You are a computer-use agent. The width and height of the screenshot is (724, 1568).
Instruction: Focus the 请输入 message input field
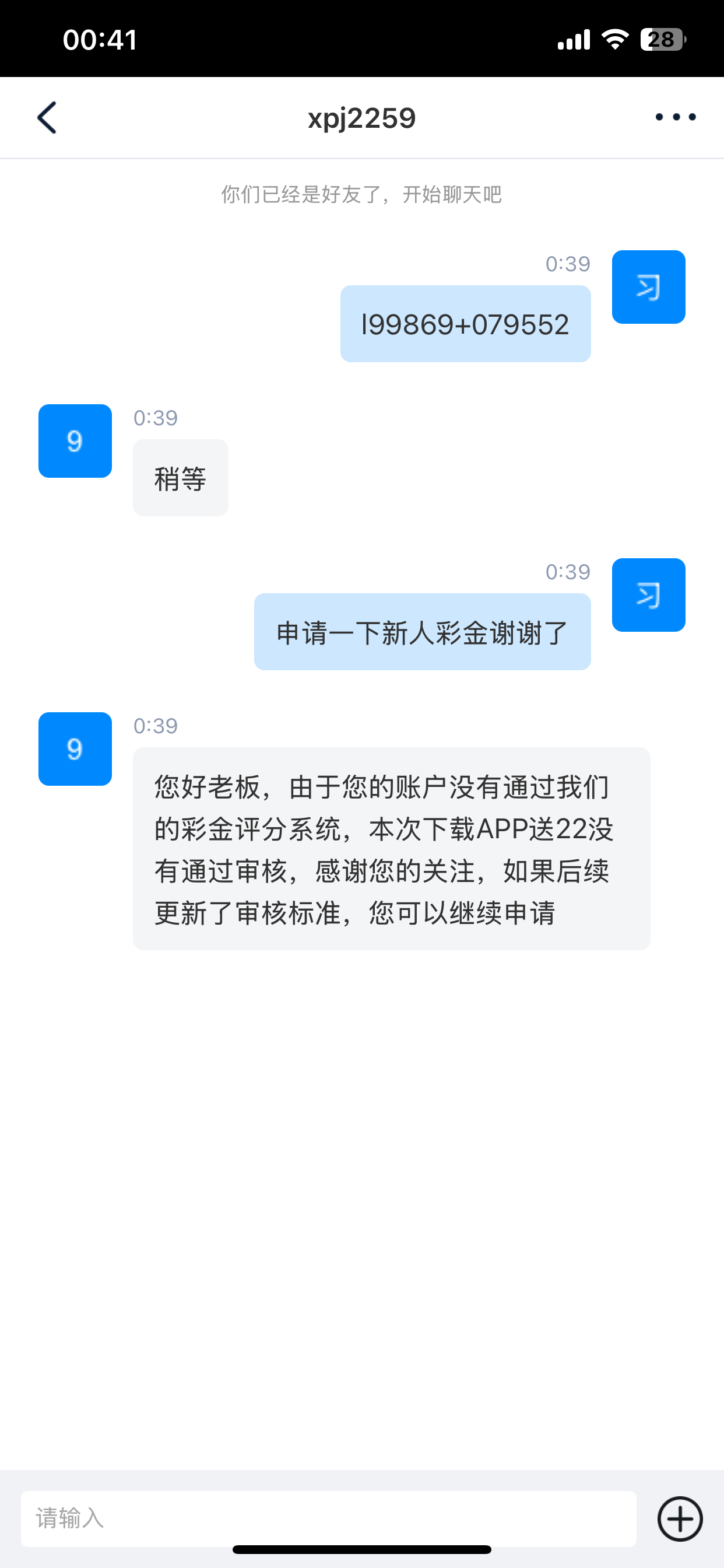[329, 1518]
